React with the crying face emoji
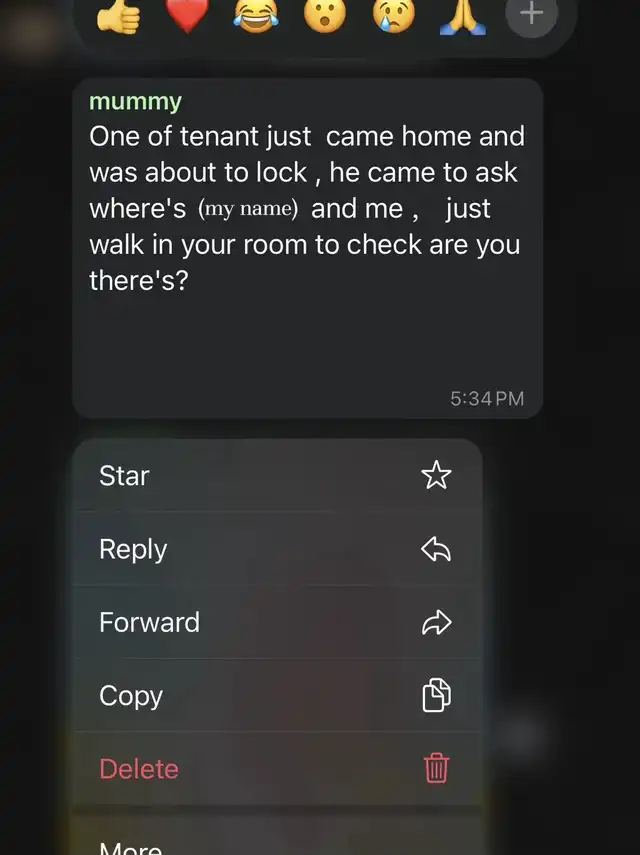This screenshot has height=855, width=640. [394, 15]
